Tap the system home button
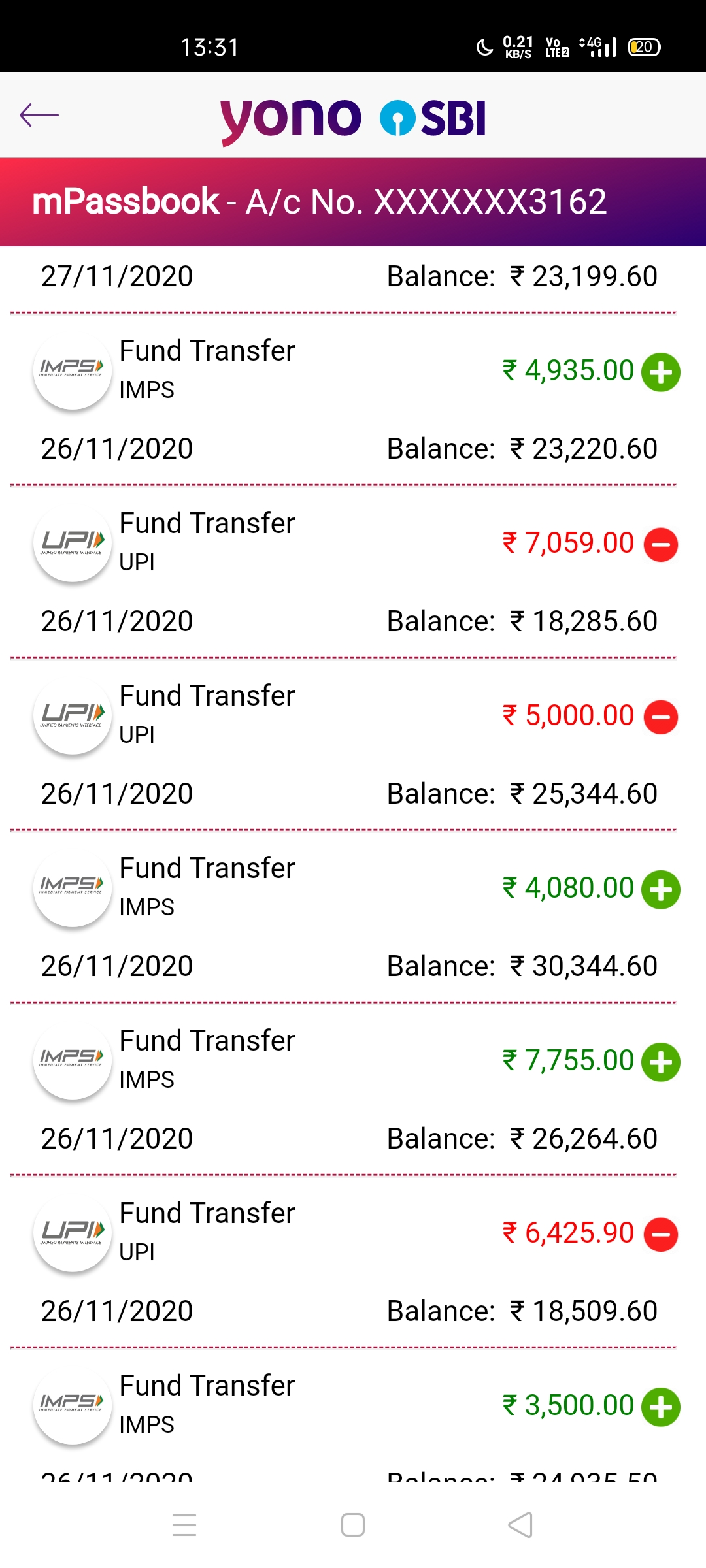706x1568 pixels. coord(353,1526)
